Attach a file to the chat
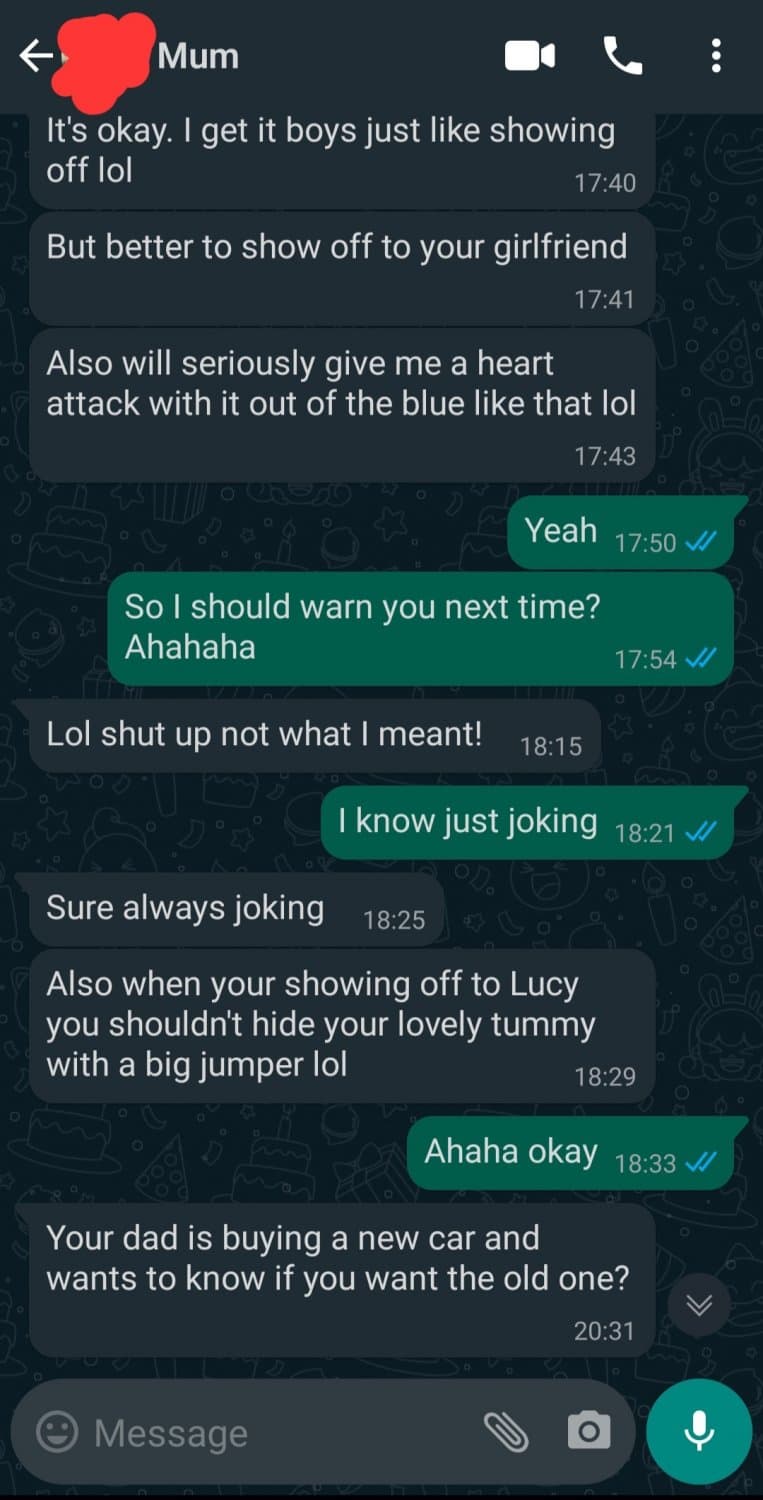 507,1432
